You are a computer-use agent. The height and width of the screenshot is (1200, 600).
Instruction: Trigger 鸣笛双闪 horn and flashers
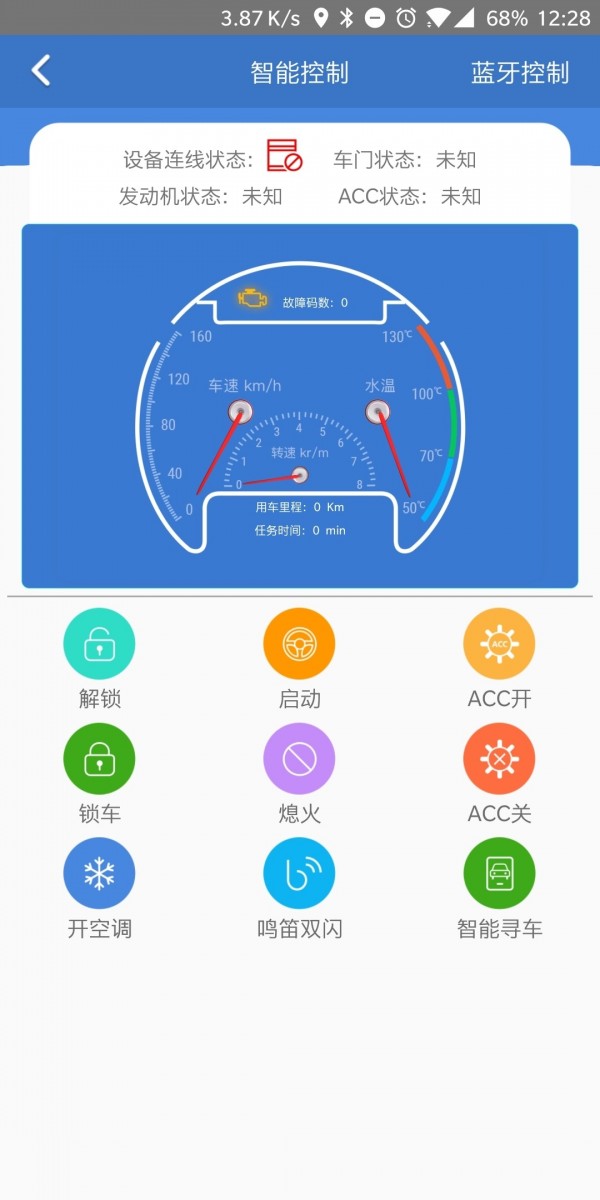click(x=299, y=875)
